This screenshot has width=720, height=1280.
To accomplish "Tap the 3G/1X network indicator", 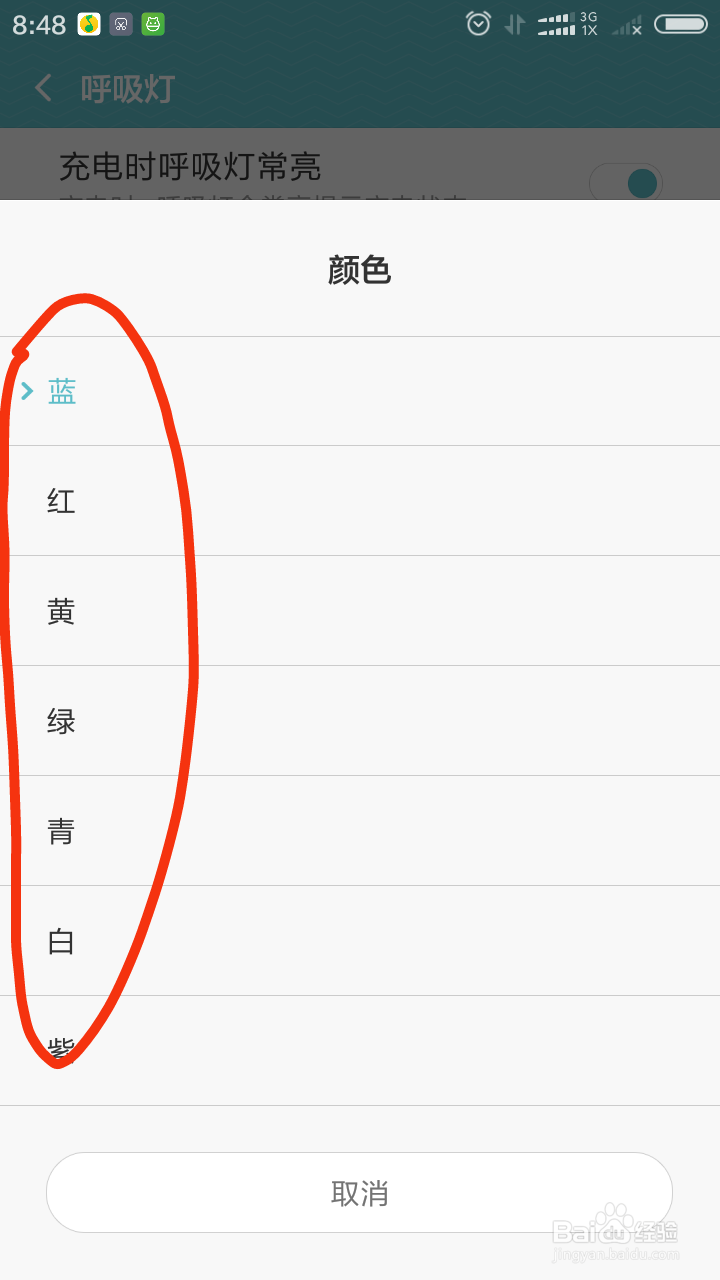I will click(590, 22).
